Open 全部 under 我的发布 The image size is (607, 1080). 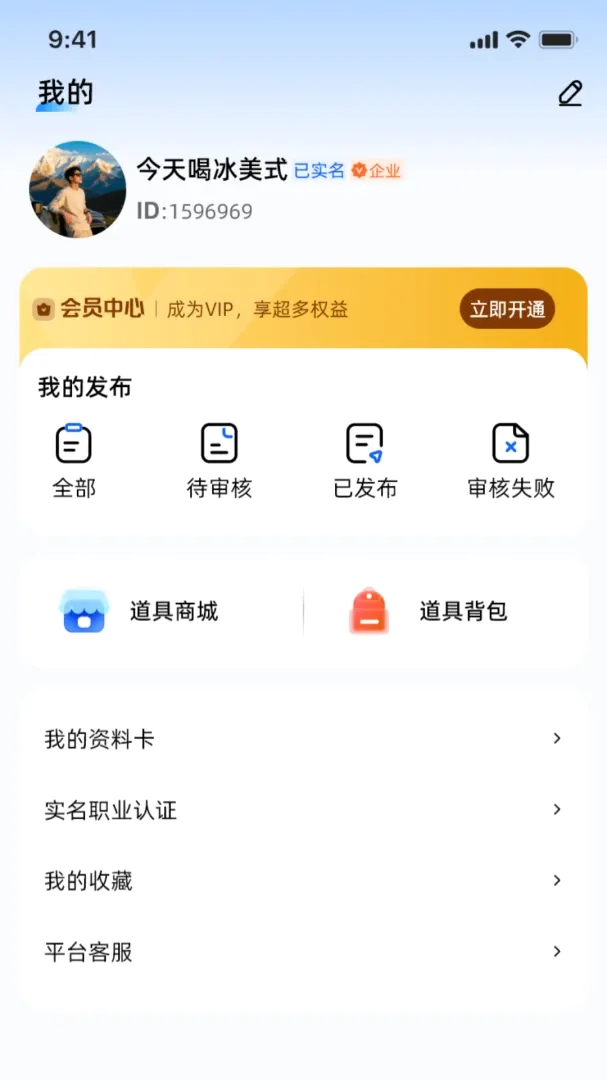(74, 461)
